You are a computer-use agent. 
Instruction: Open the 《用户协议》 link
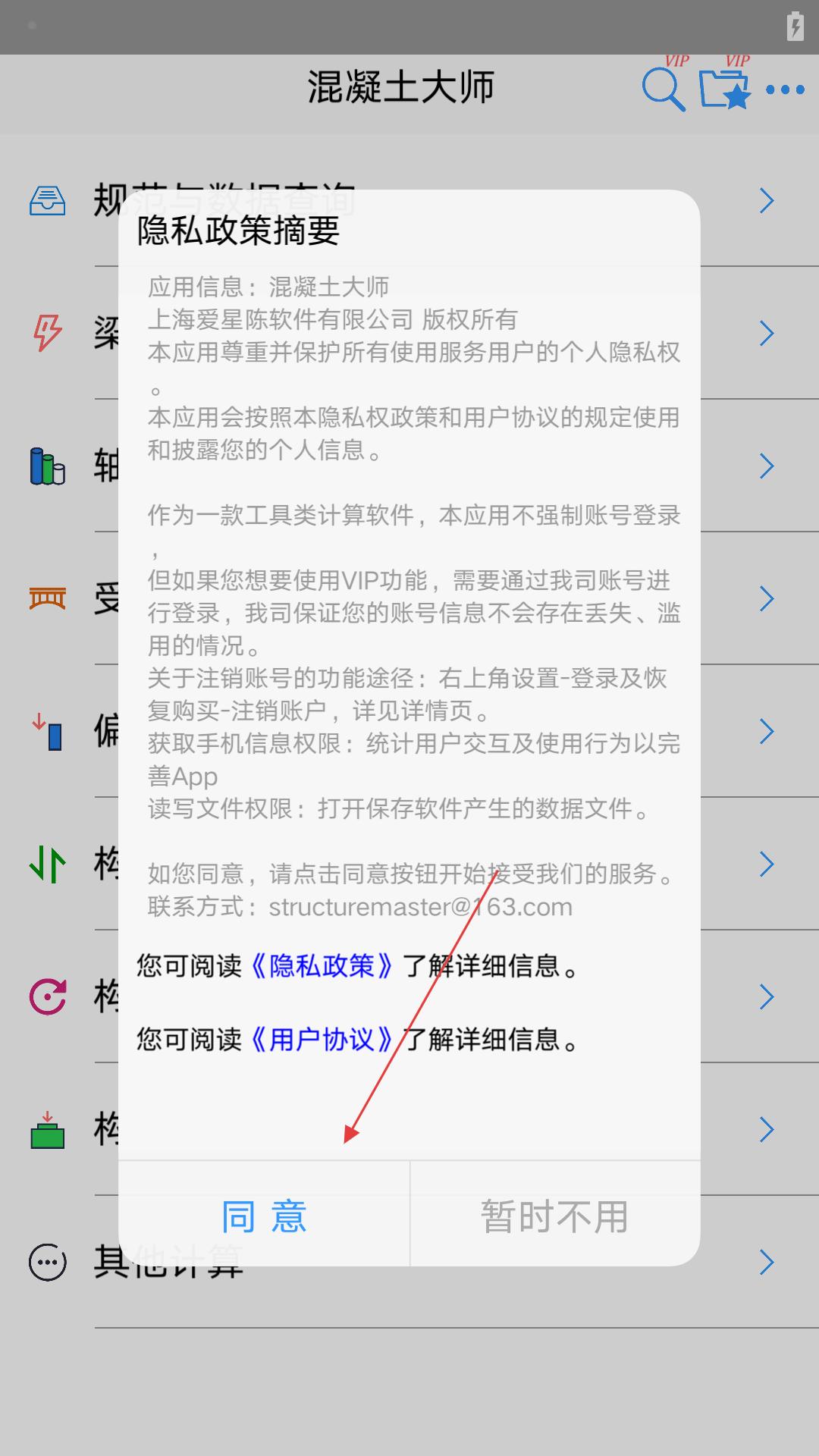coord(322,1040)
